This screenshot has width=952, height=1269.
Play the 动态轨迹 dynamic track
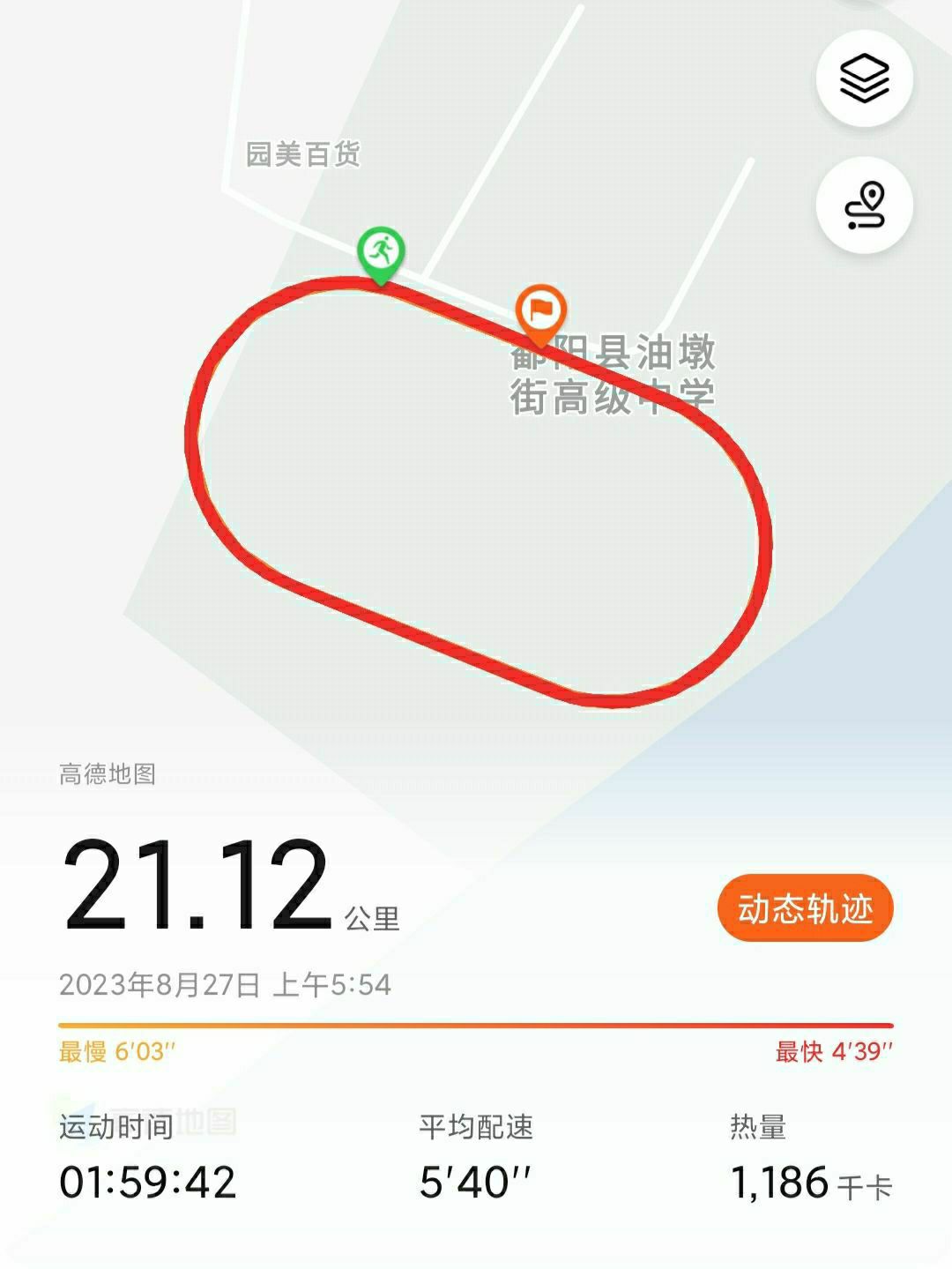click(x=805, y=908)
